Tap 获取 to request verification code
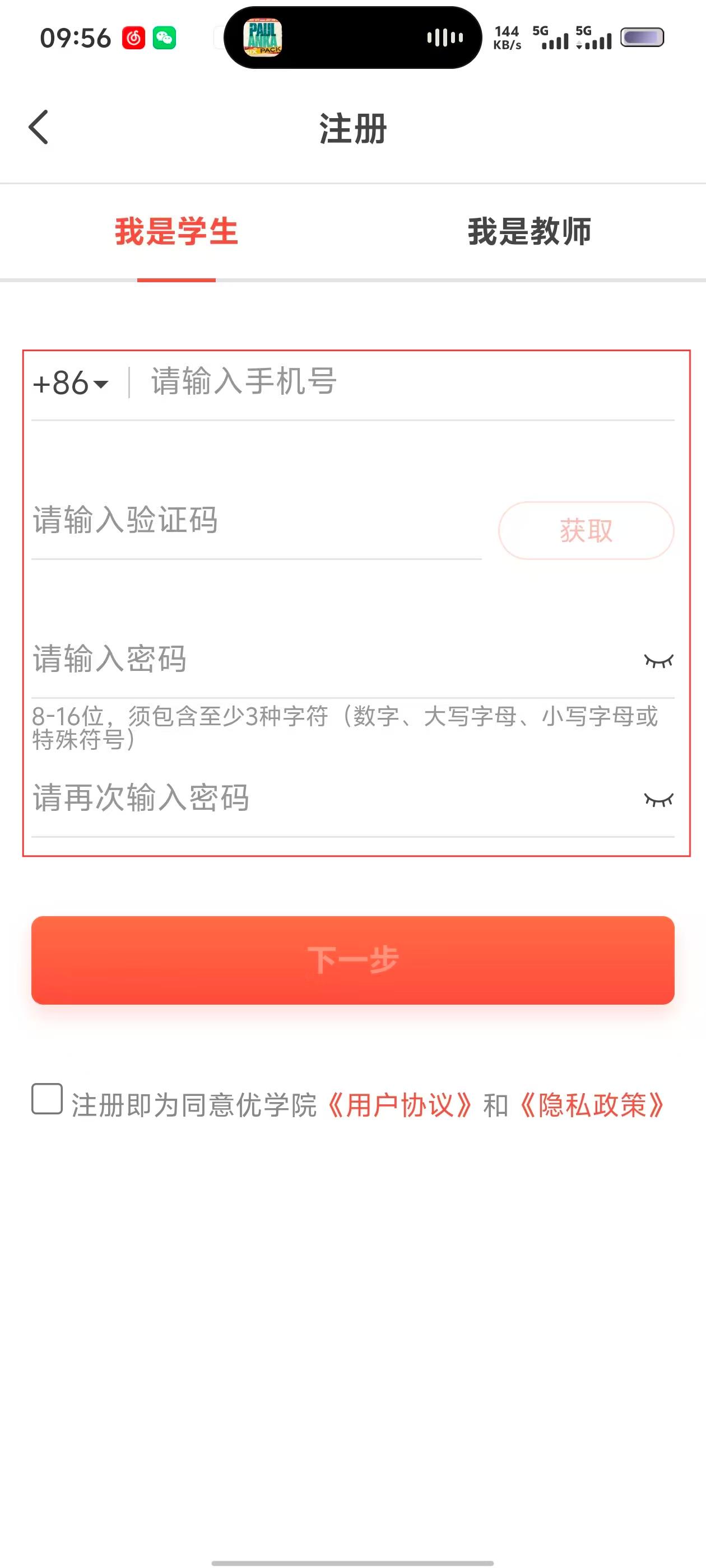 (586, 531)
